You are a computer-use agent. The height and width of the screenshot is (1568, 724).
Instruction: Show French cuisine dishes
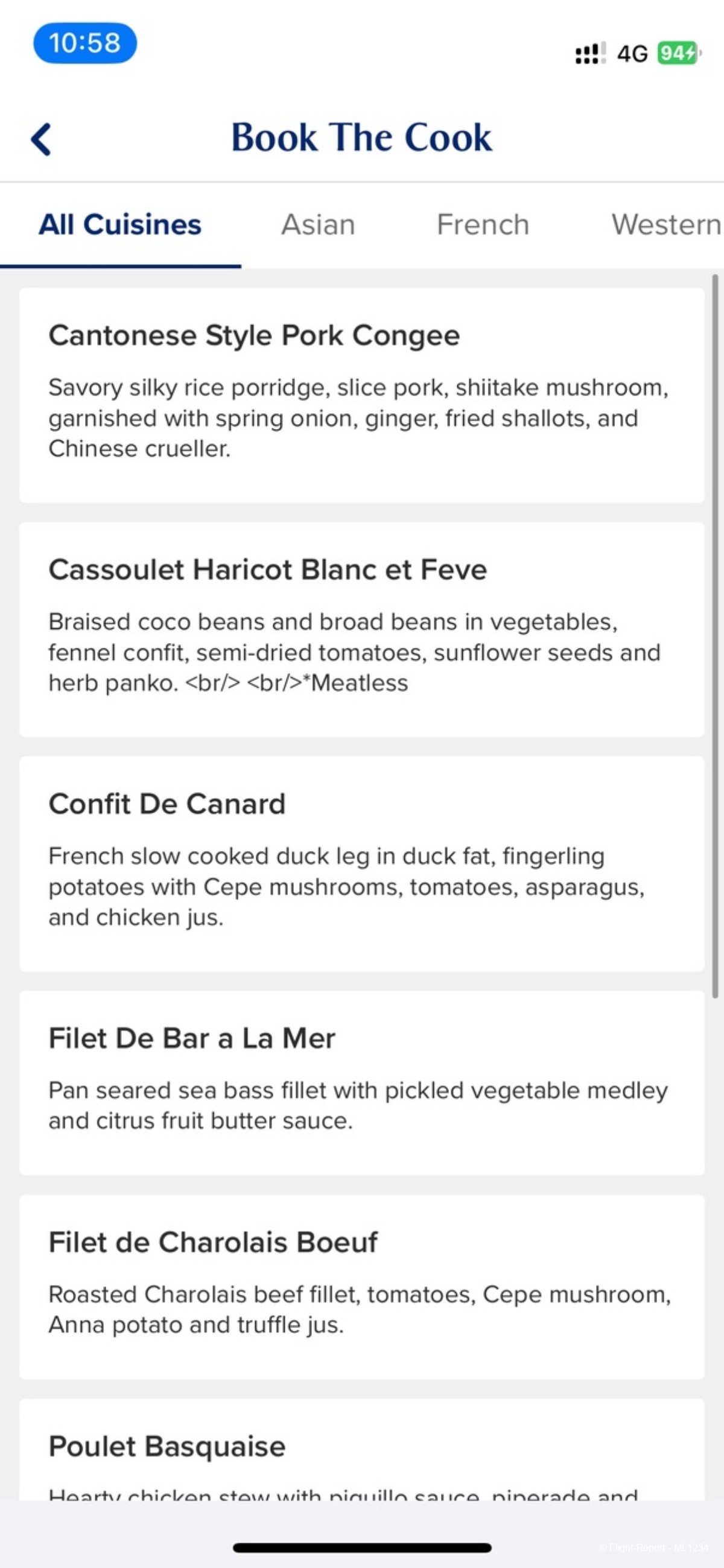(x=483, y=224)
